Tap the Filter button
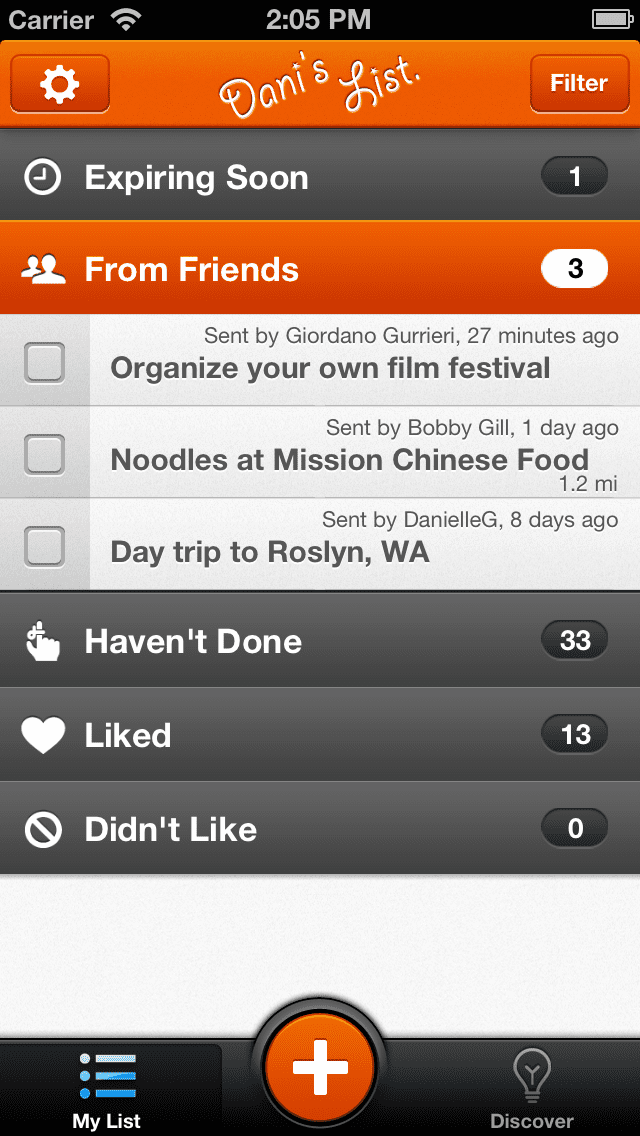Image resolution: width=640 pixels, height=1136 pixels. click(x=578, y=84)
